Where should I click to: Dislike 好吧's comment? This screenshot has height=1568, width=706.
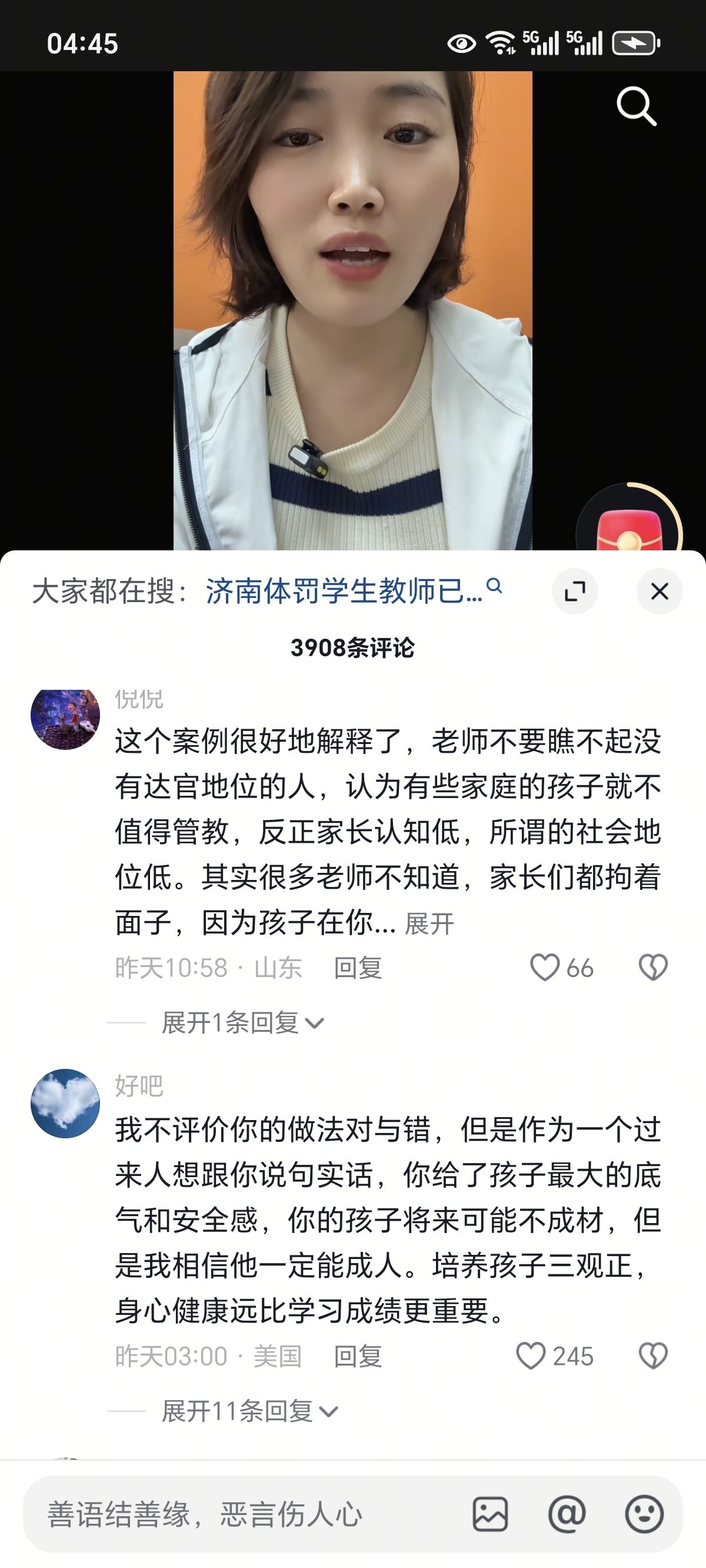pyautogui.click(x=653, y=1356)
